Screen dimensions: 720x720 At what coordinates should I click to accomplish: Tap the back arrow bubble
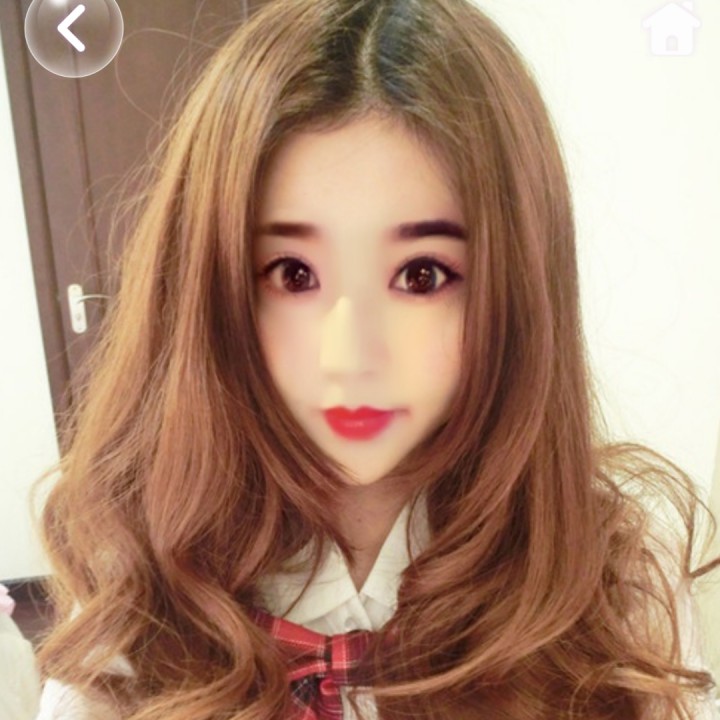tap(73, 30)
